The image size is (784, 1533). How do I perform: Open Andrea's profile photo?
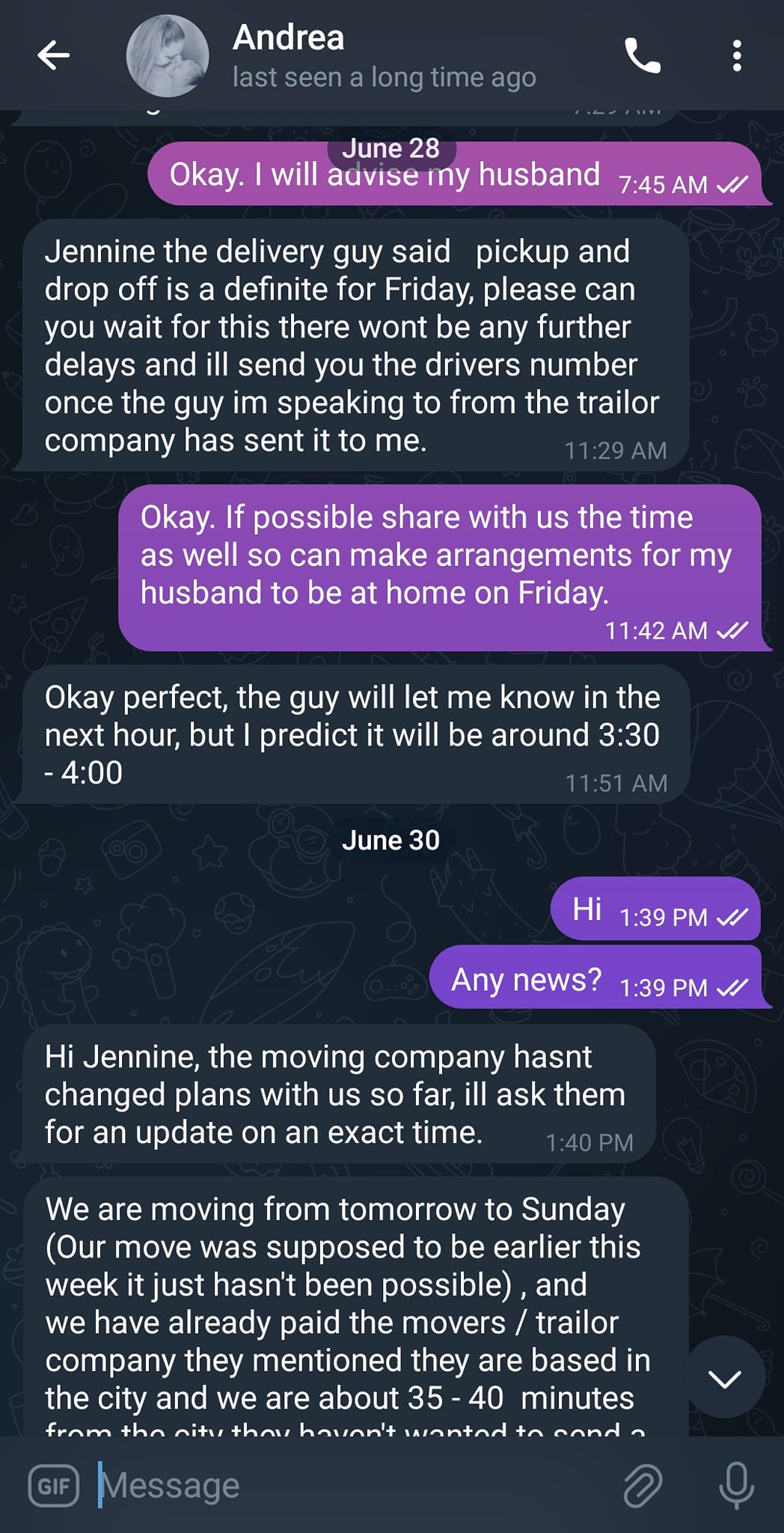point(167,56)
